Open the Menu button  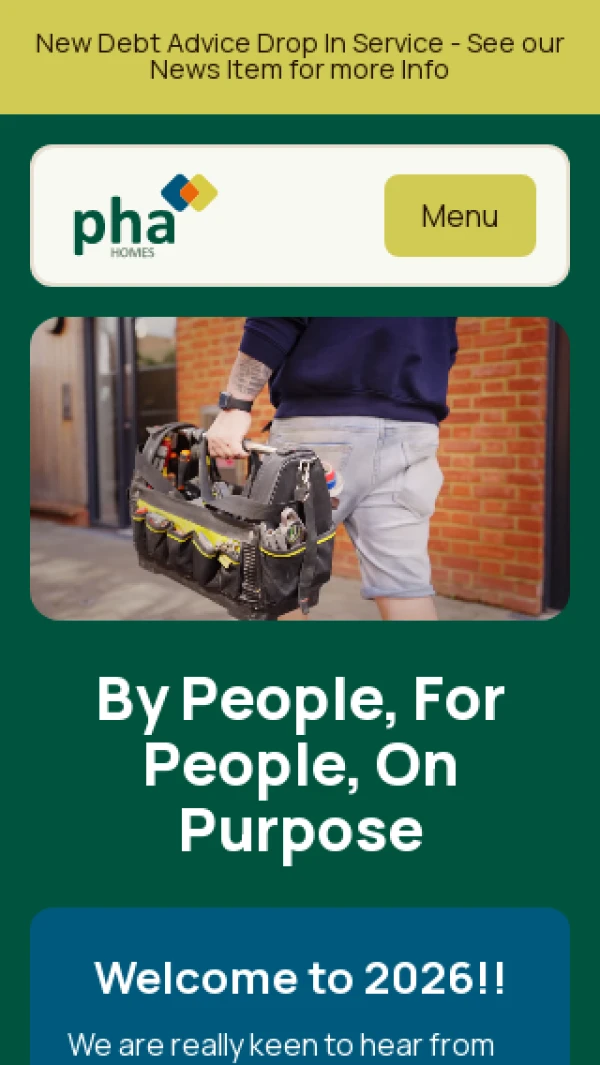pos(460,216)
